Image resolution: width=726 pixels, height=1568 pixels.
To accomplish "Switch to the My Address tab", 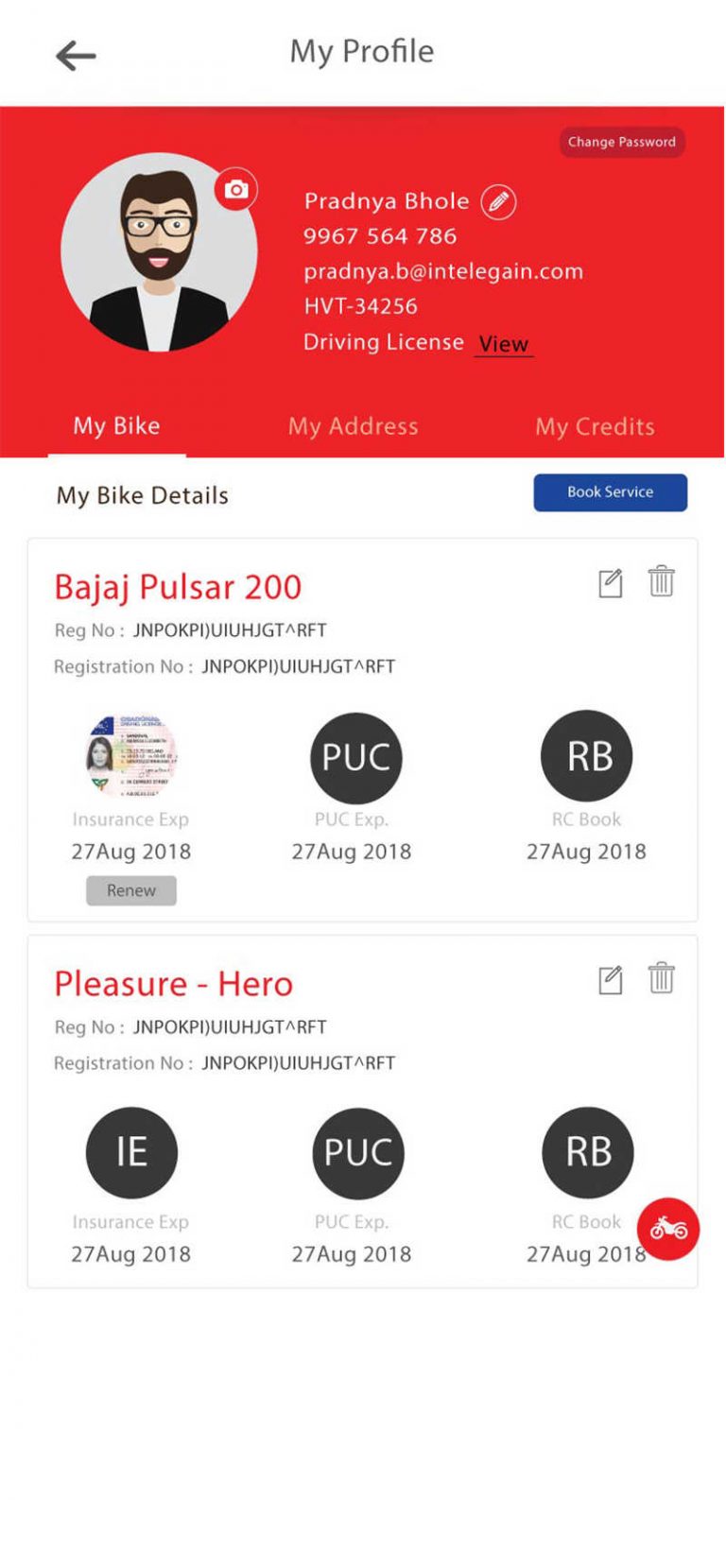I will 353,426.
